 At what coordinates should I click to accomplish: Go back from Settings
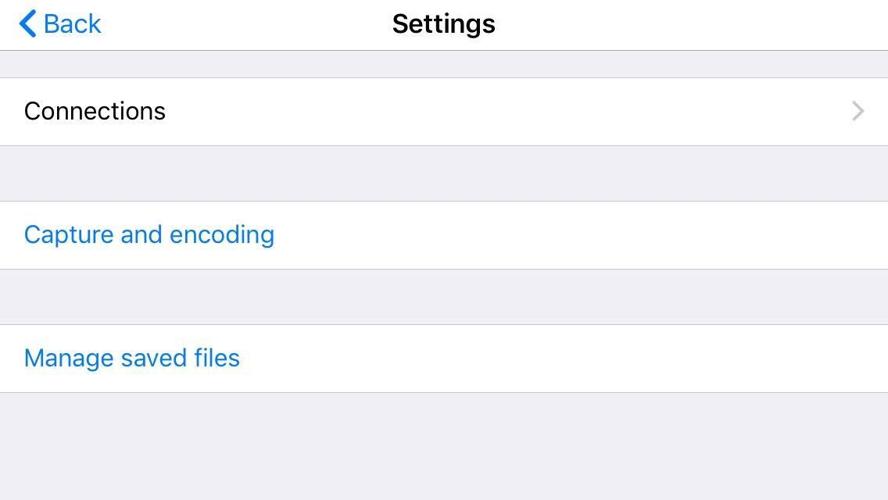coord(60,24)
